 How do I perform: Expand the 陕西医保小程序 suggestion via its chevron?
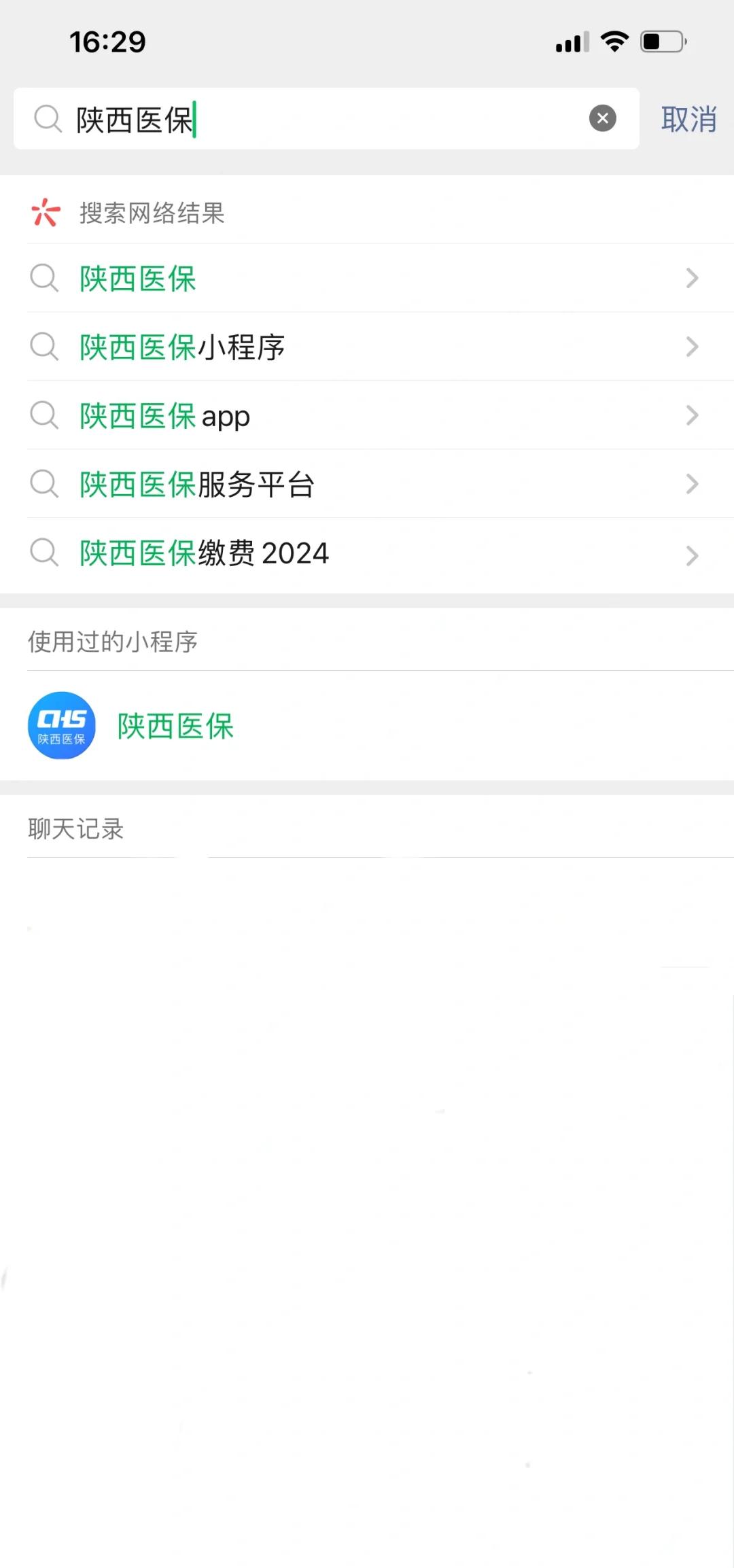tap(692, 347)
